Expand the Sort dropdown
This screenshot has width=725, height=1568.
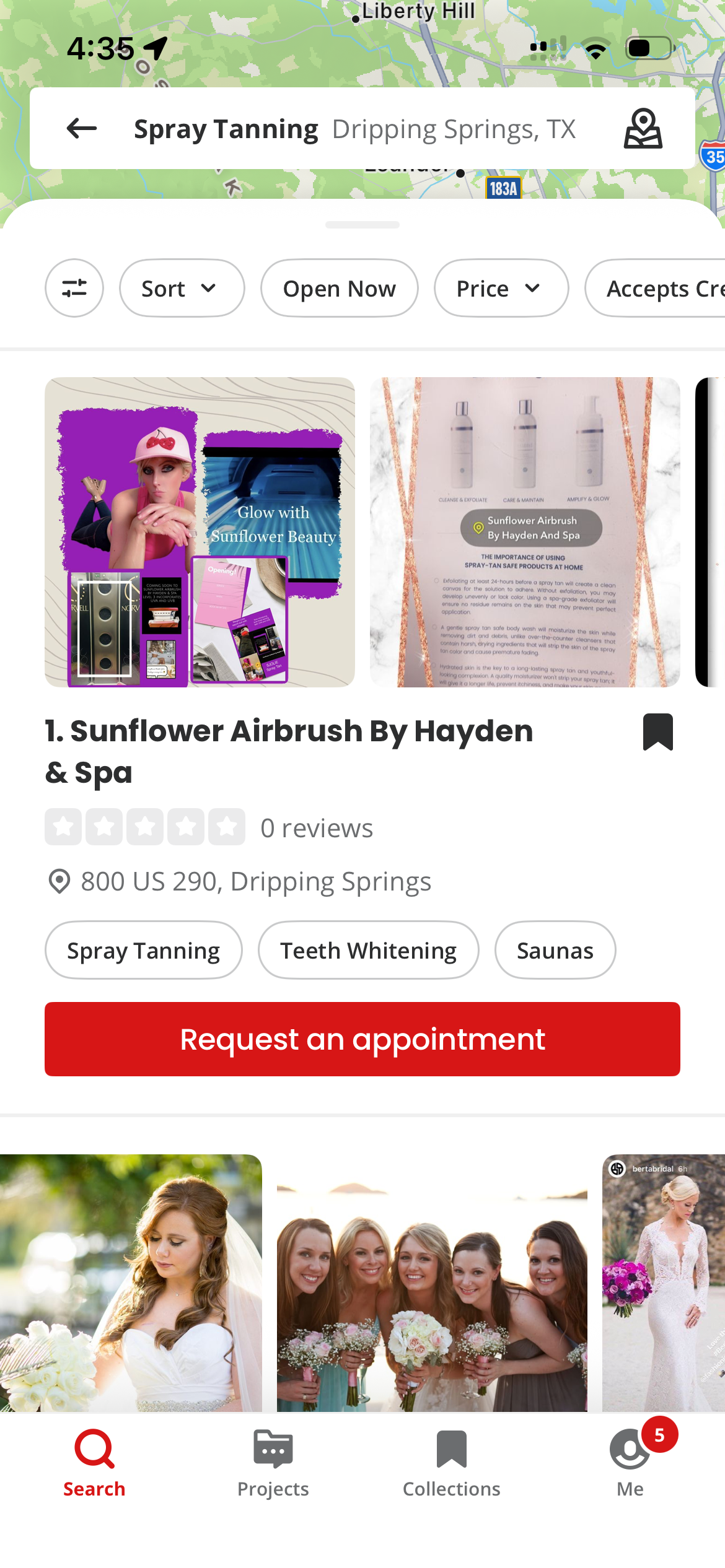pos(182,288)
